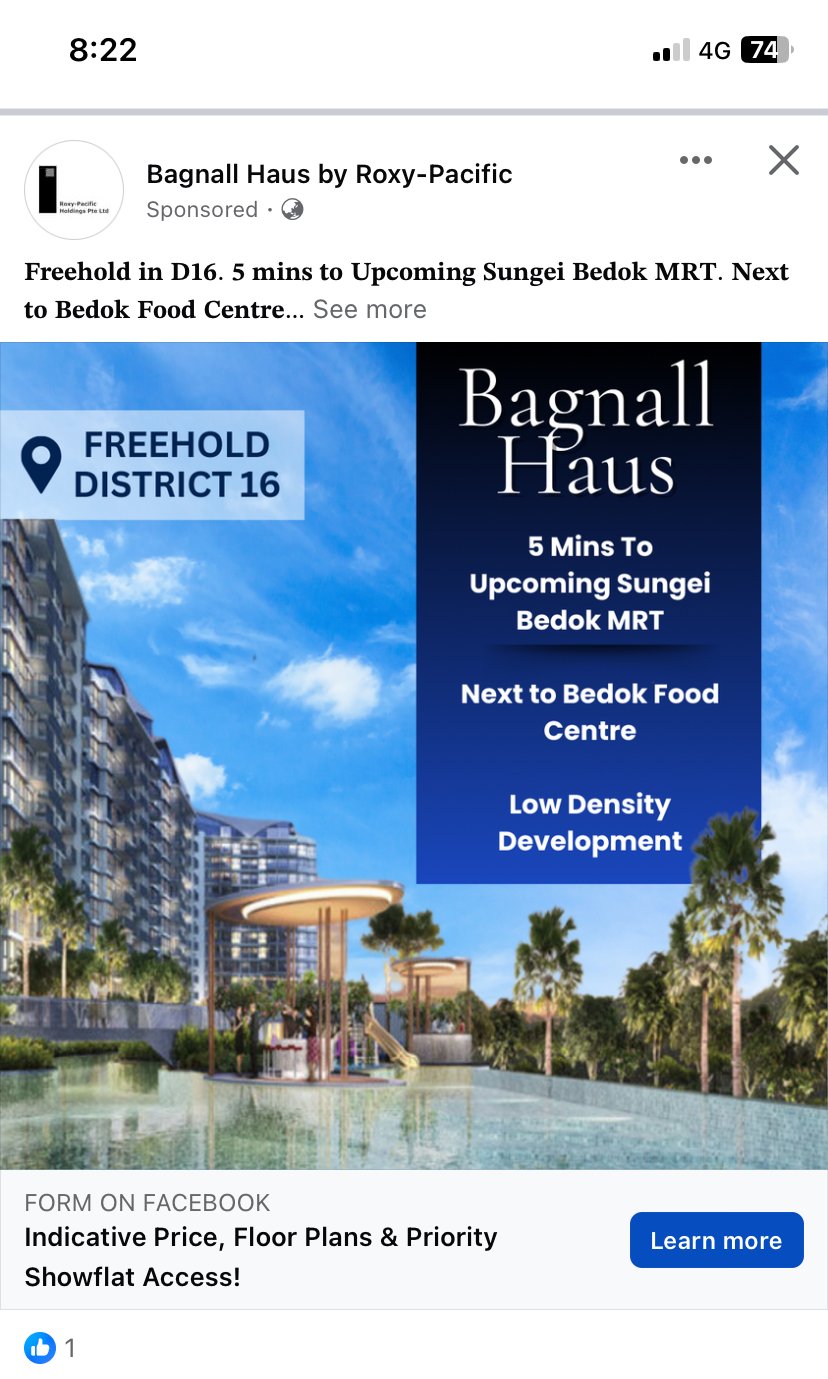Screen dimensions: 828x1379
Task: Open the three-dot options menu on the ad
Action: (x=695, y=160)
